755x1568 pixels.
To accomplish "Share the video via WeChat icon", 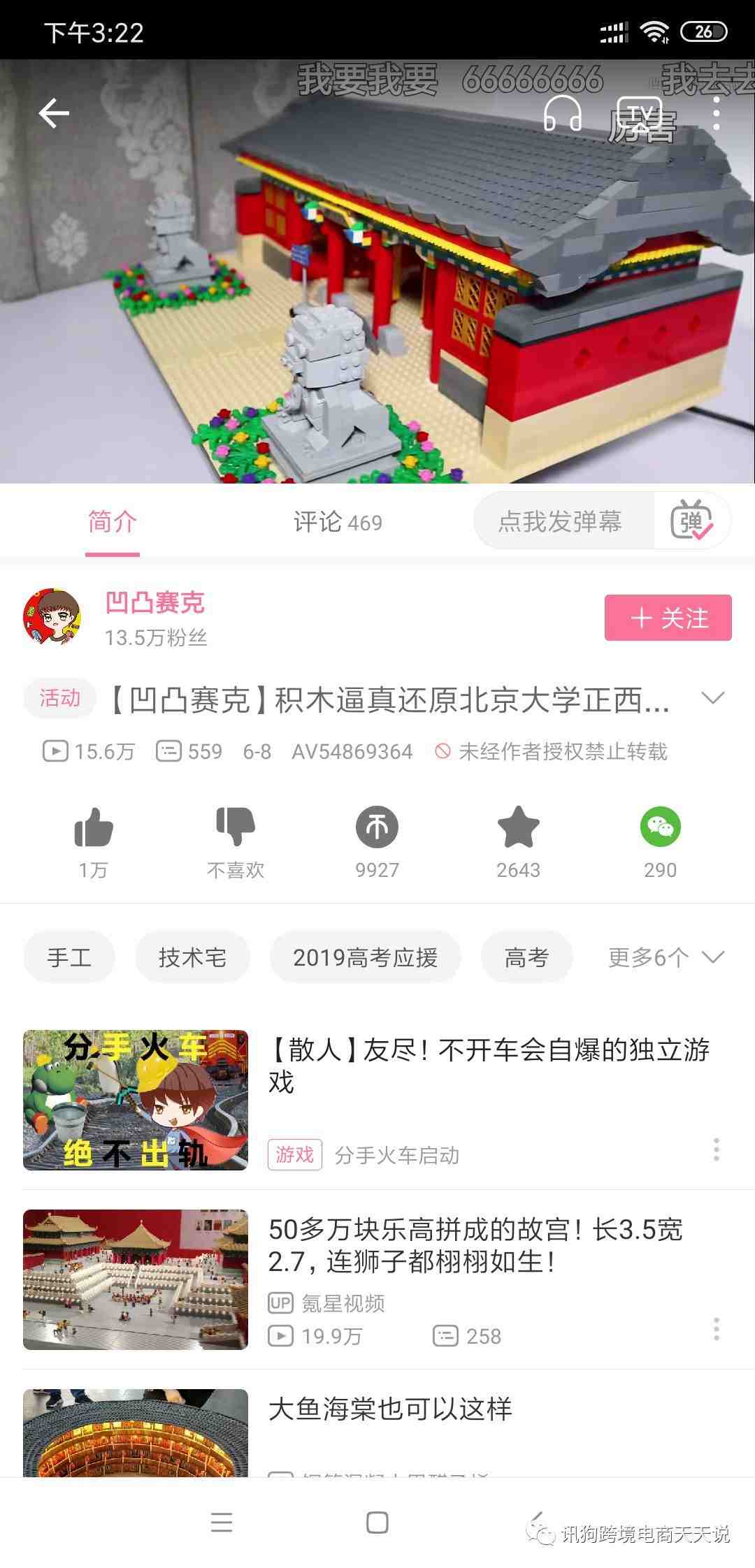I will [660, 828].
